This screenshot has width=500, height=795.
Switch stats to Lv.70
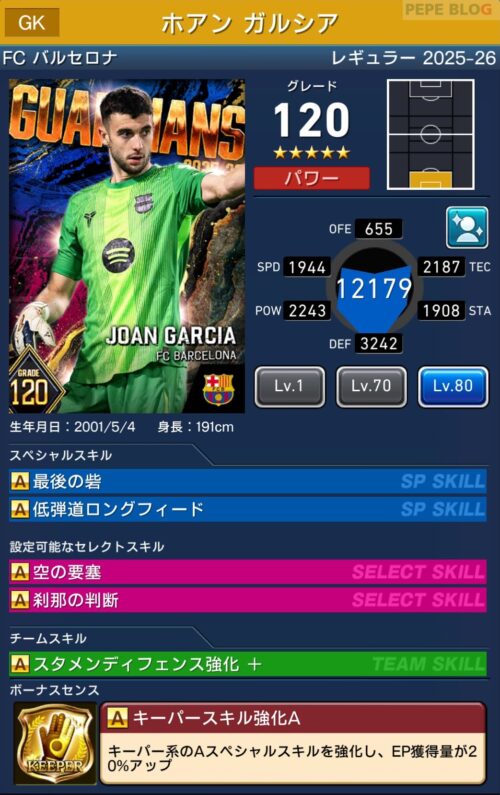point(371,387)
